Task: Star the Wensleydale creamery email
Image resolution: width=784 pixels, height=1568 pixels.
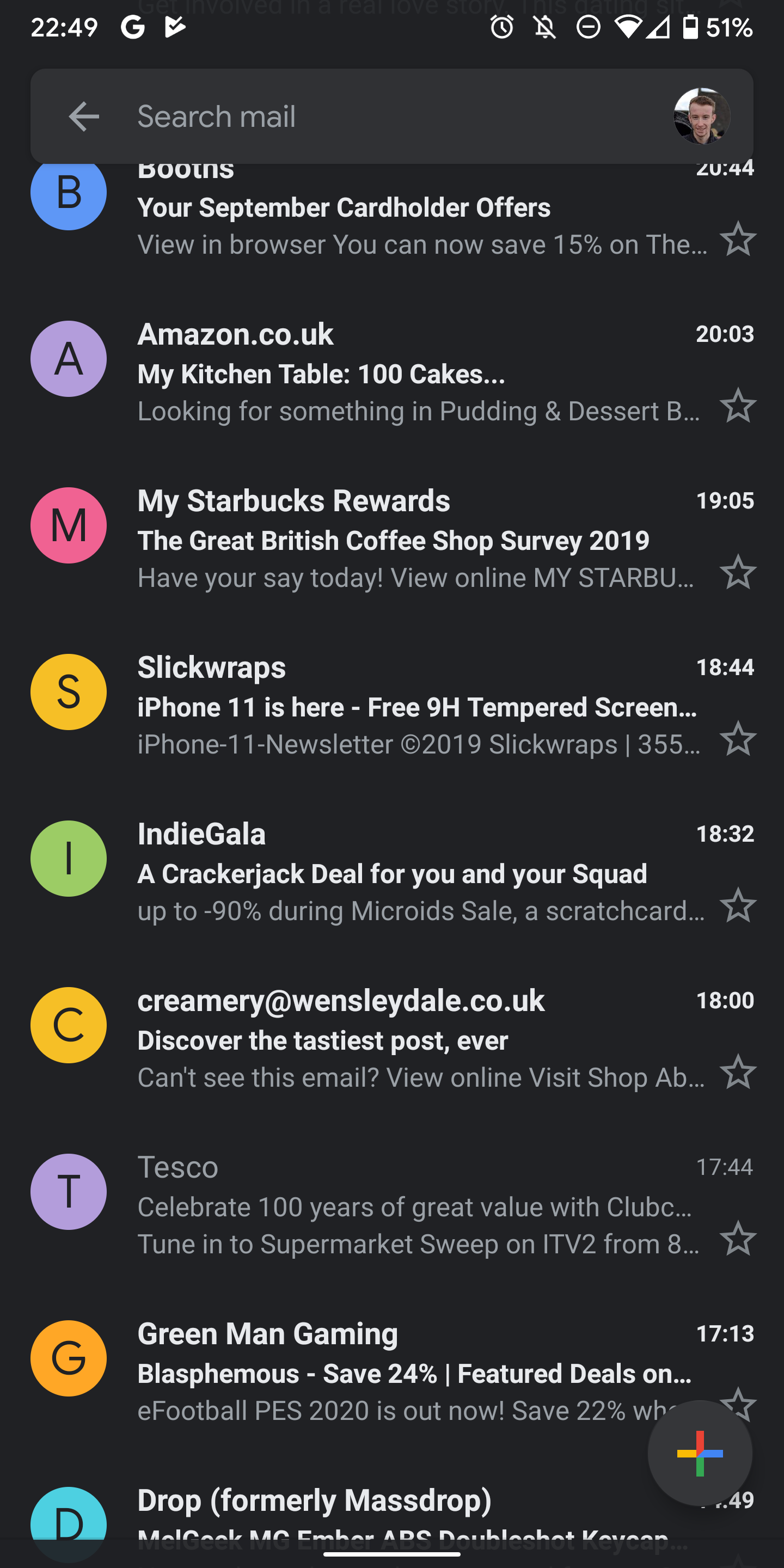Action: coord(738,1072)
